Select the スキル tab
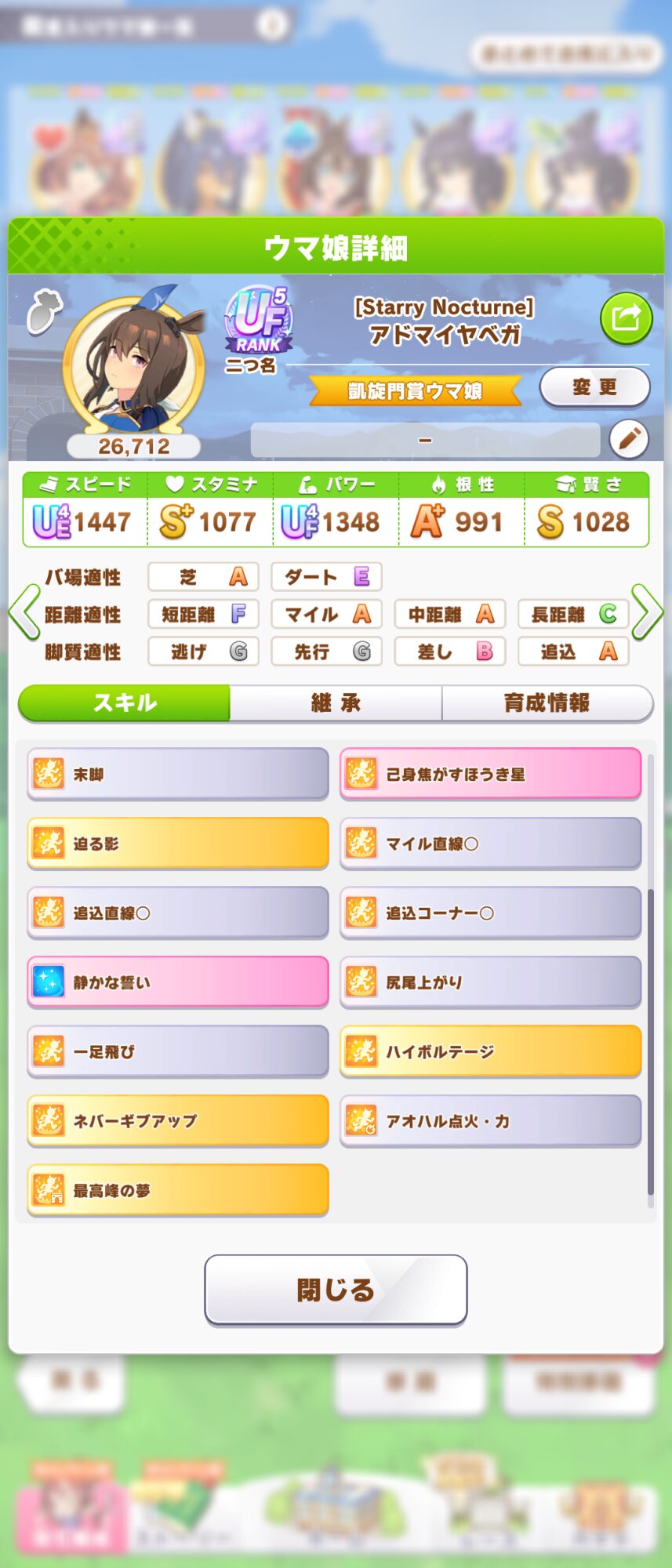 coord(125,703)
